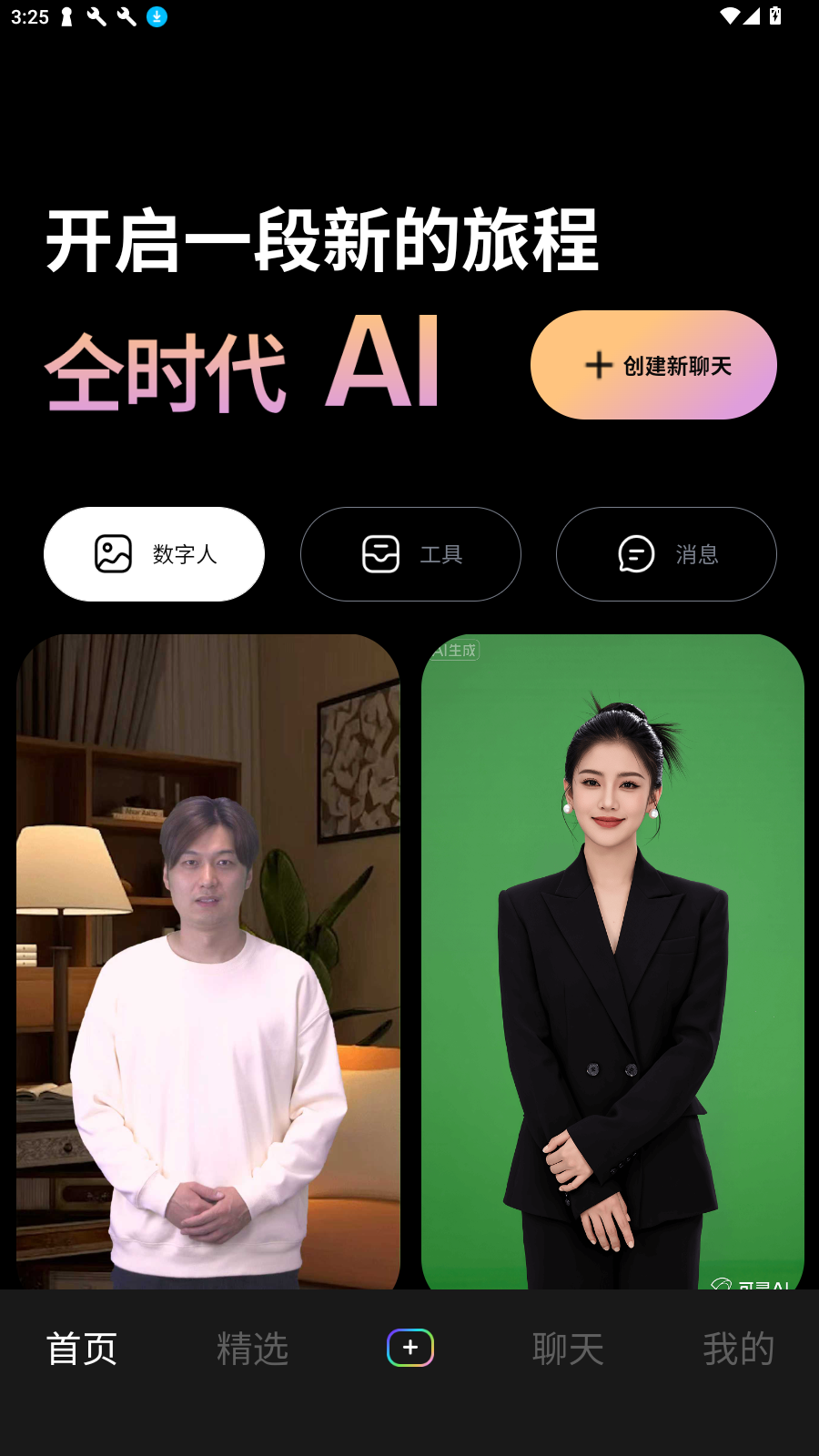Switch to the 精选 tab
Viewport: 819px width, 1456px height.
[252, 1348]
